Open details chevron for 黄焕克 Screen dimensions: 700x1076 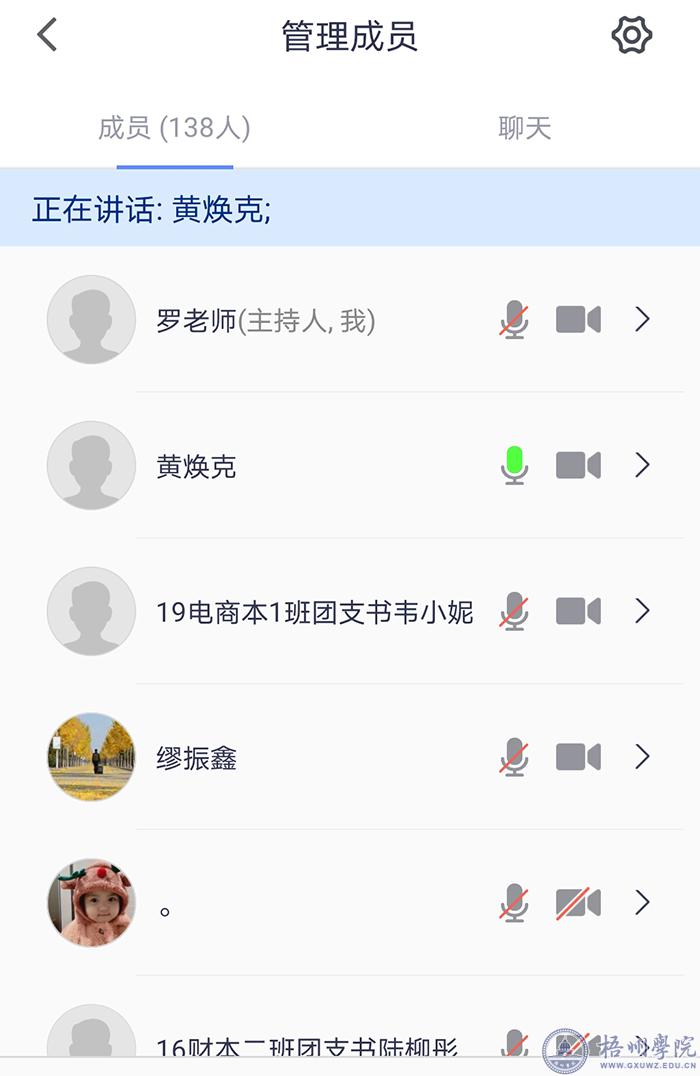click(x=642, y=466)
